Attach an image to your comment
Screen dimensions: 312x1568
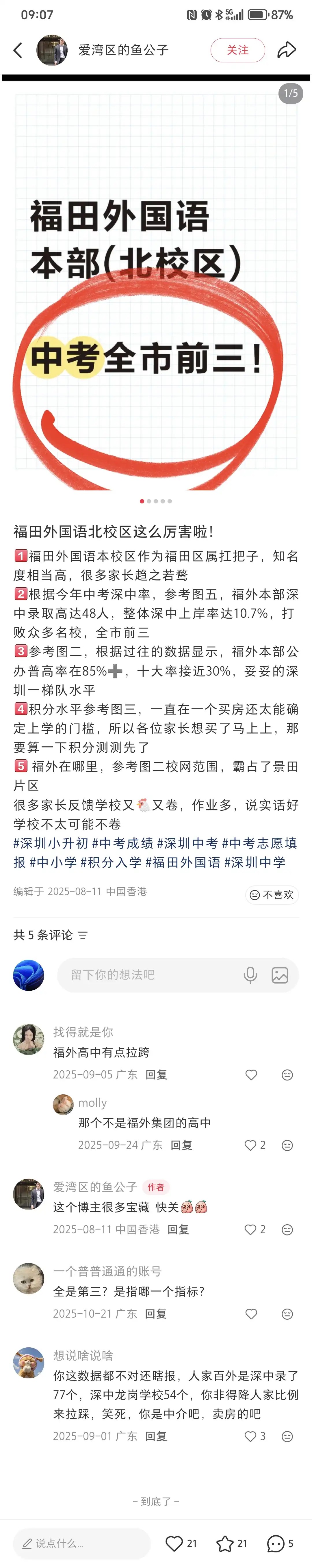[x=280, y=975]
